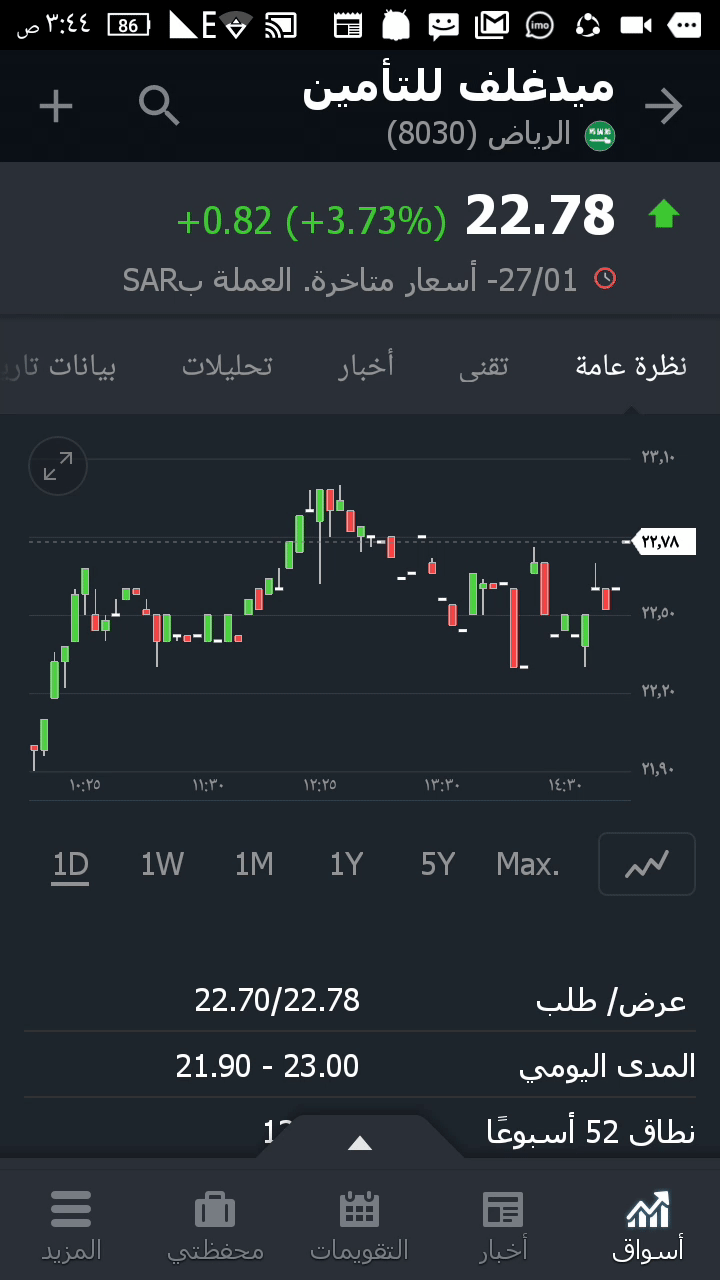View the 5Y chart range
This screenshot has width=720, height=1280.
click(438, 864)
